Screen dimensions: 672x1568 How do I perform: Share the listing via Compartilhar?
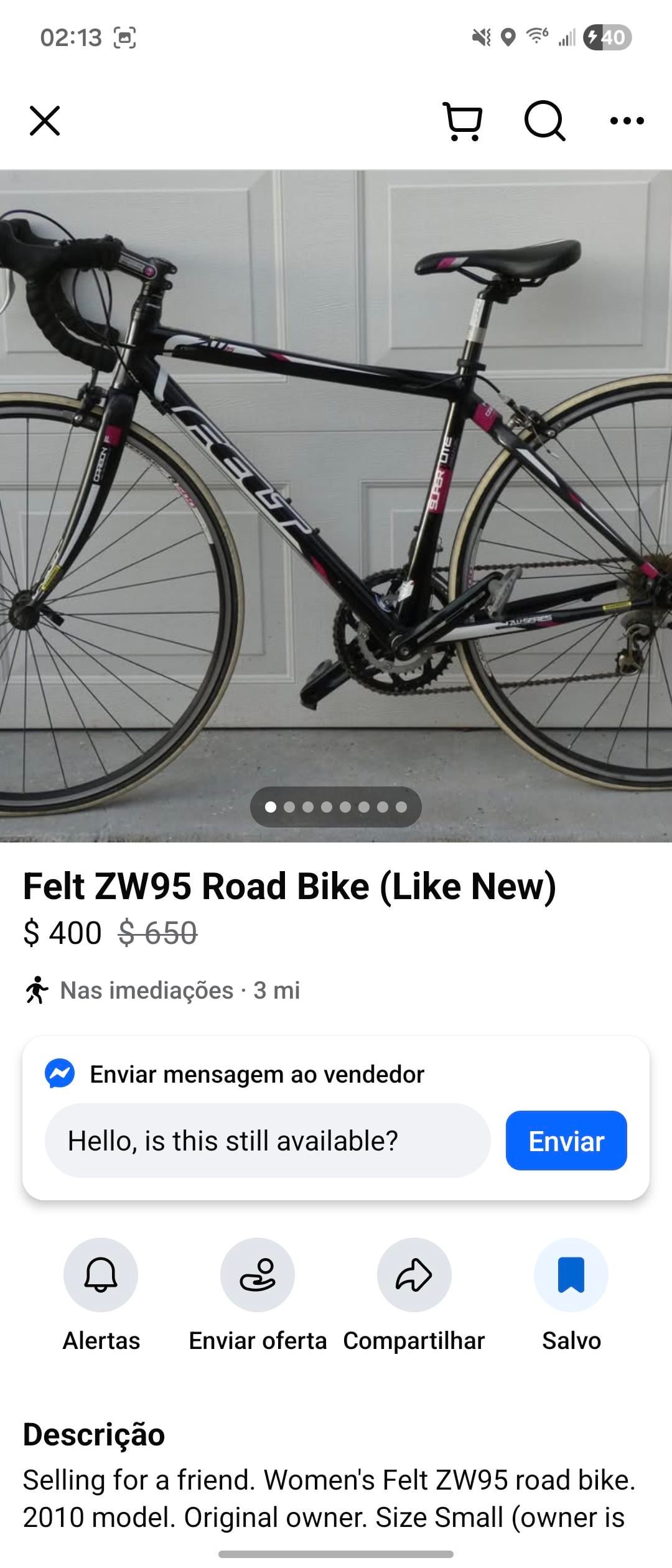coord(414,1275)
